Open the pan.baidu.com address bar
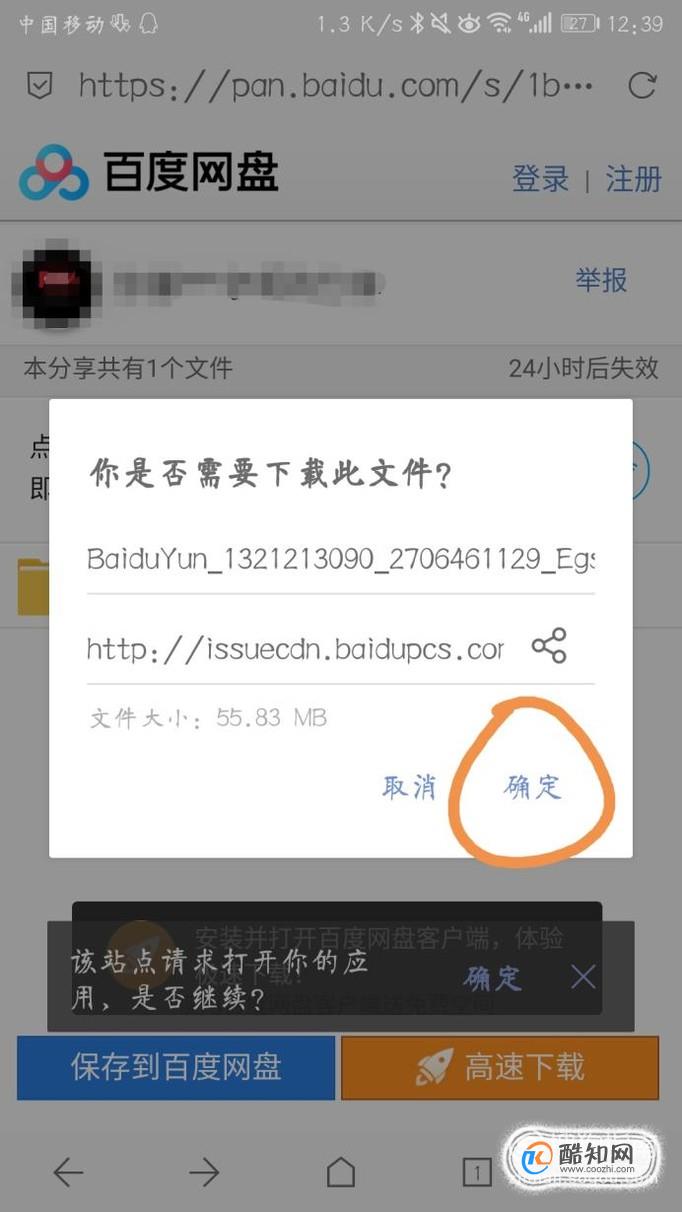Screen dimensions: 682x1212 pos(335,86)
